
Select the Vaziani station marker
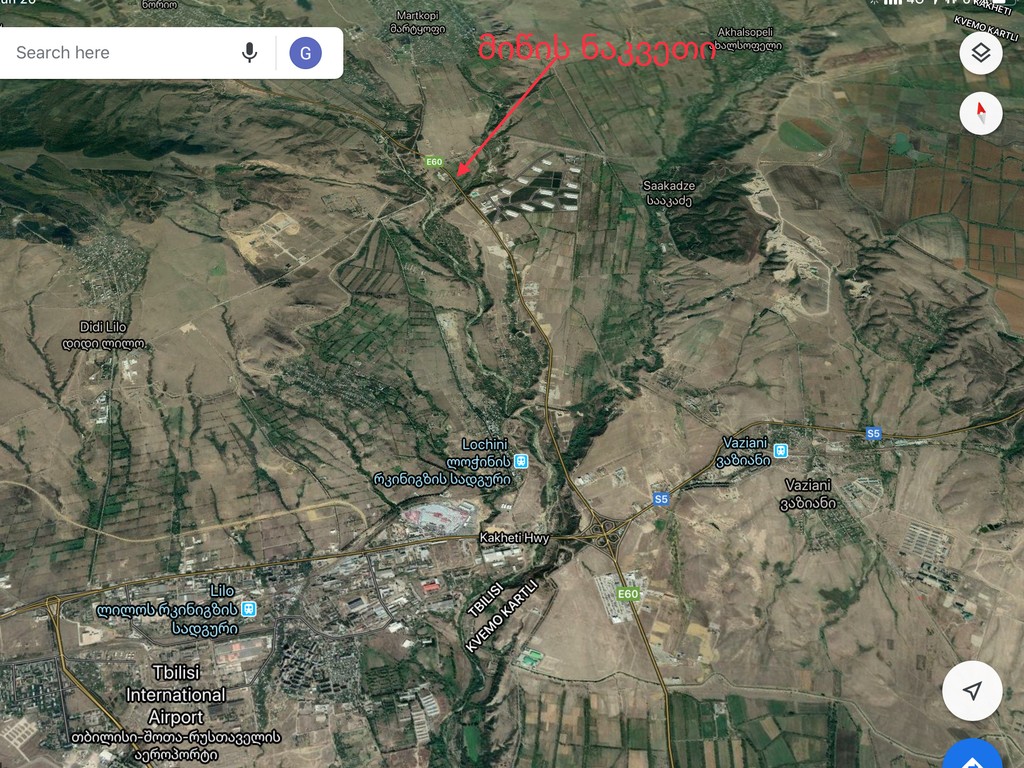tap(780, 451)
